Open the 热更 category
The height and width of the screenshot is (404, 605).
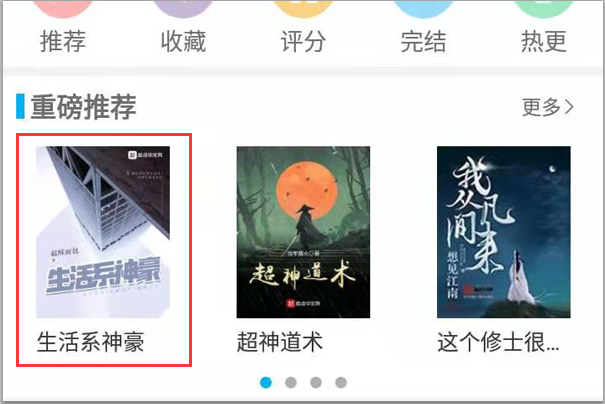[544, 30]
